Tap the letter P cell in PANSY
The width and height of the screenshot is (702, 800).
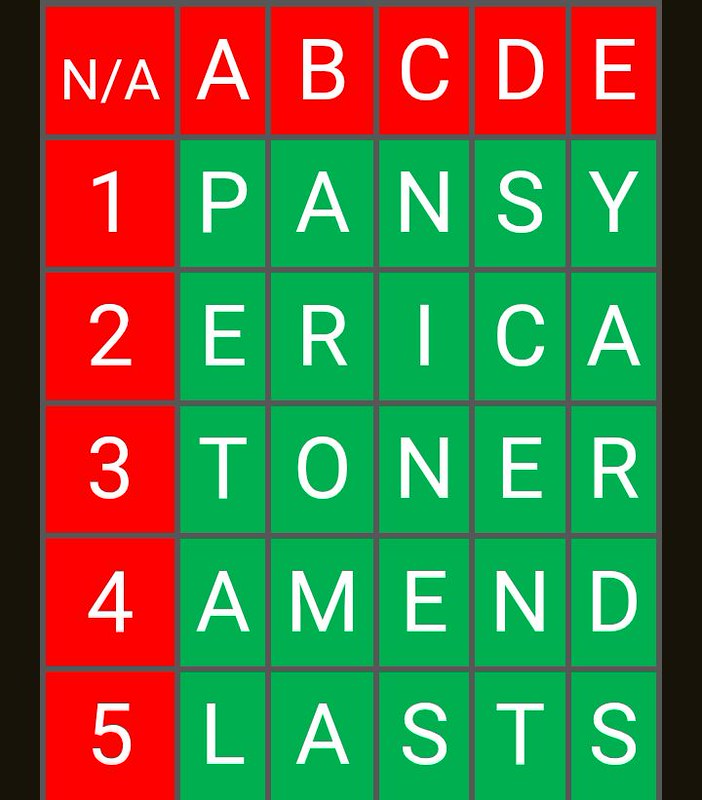pos(222,203)
